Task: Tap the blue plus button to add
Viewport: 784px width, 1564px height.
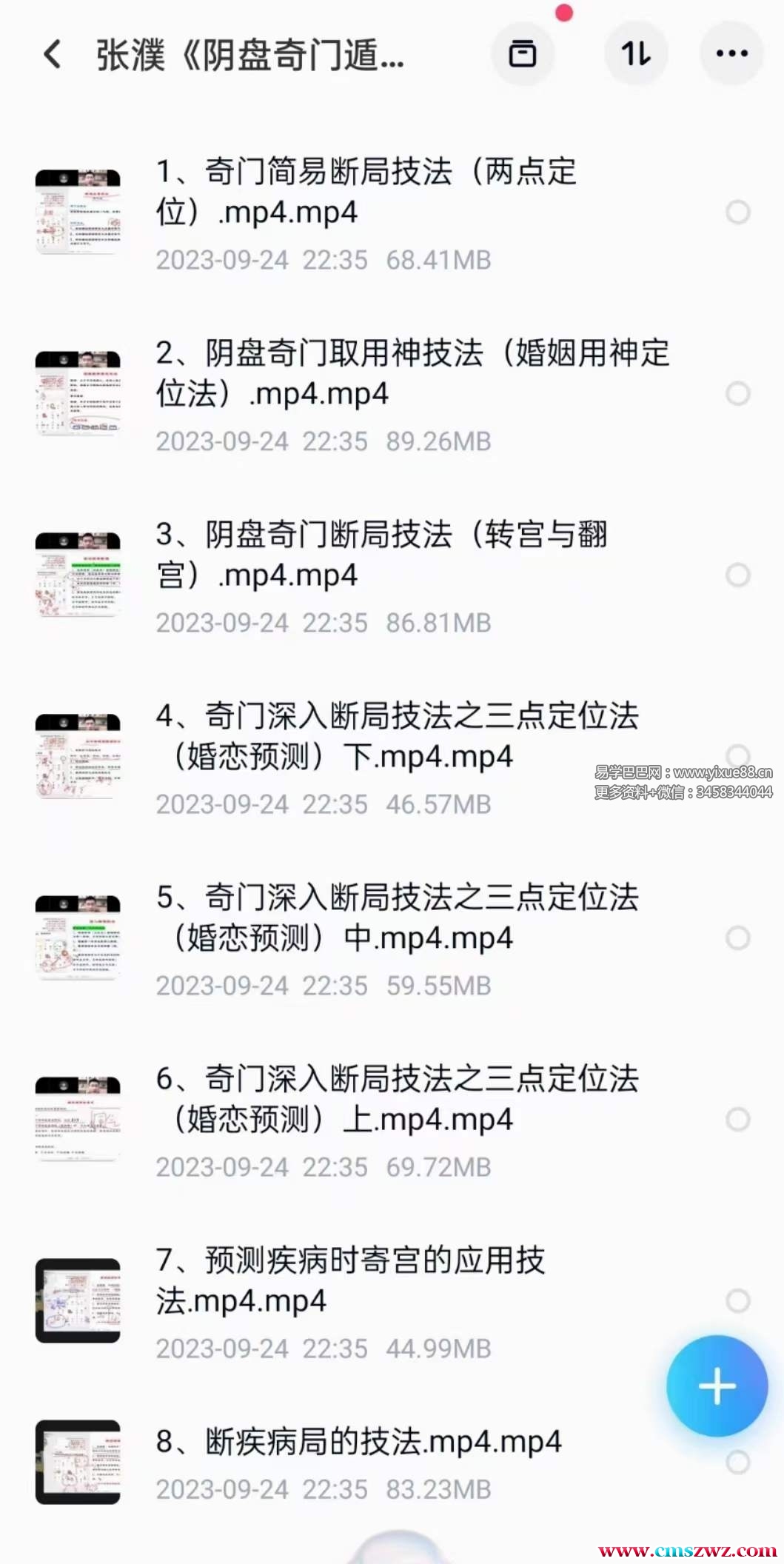Action: click(717, 1386)
